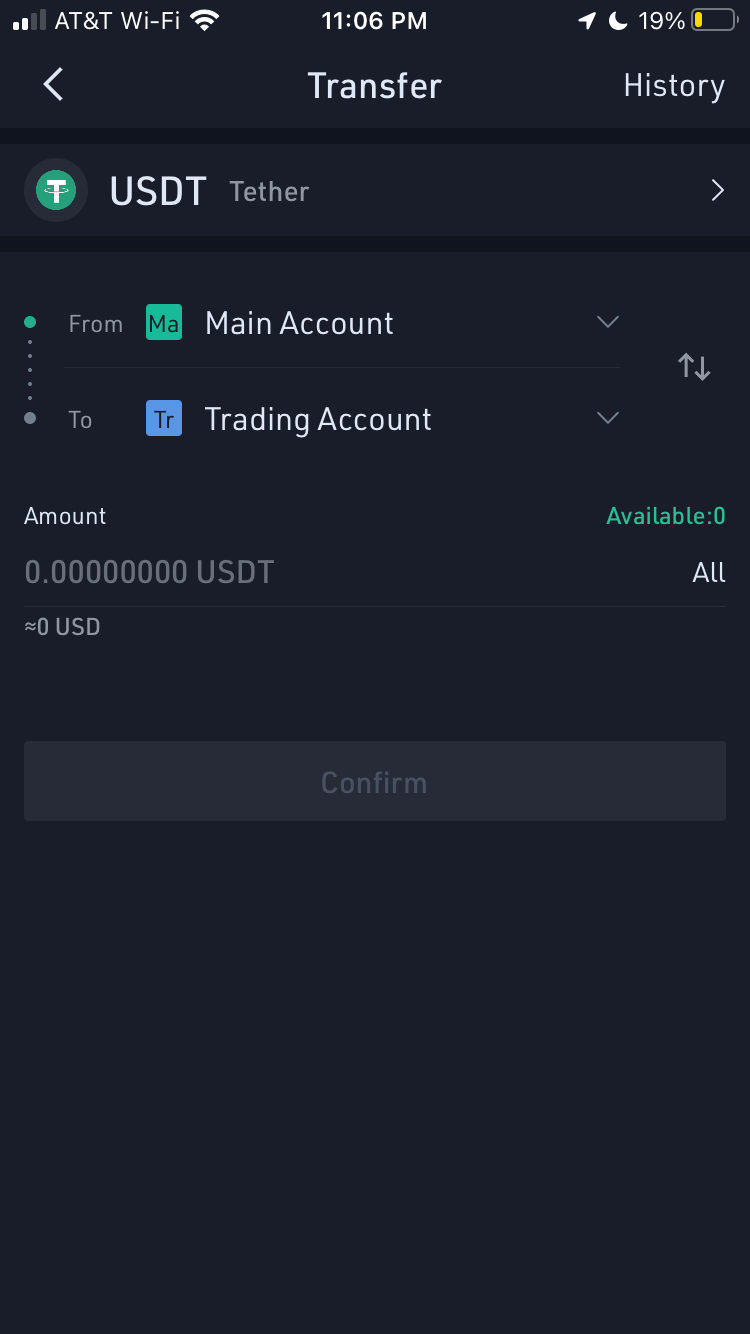Expand the Main Account dropdown
Image resolution: width=750 pixels, height=1334 pixels.
[607, 322]
